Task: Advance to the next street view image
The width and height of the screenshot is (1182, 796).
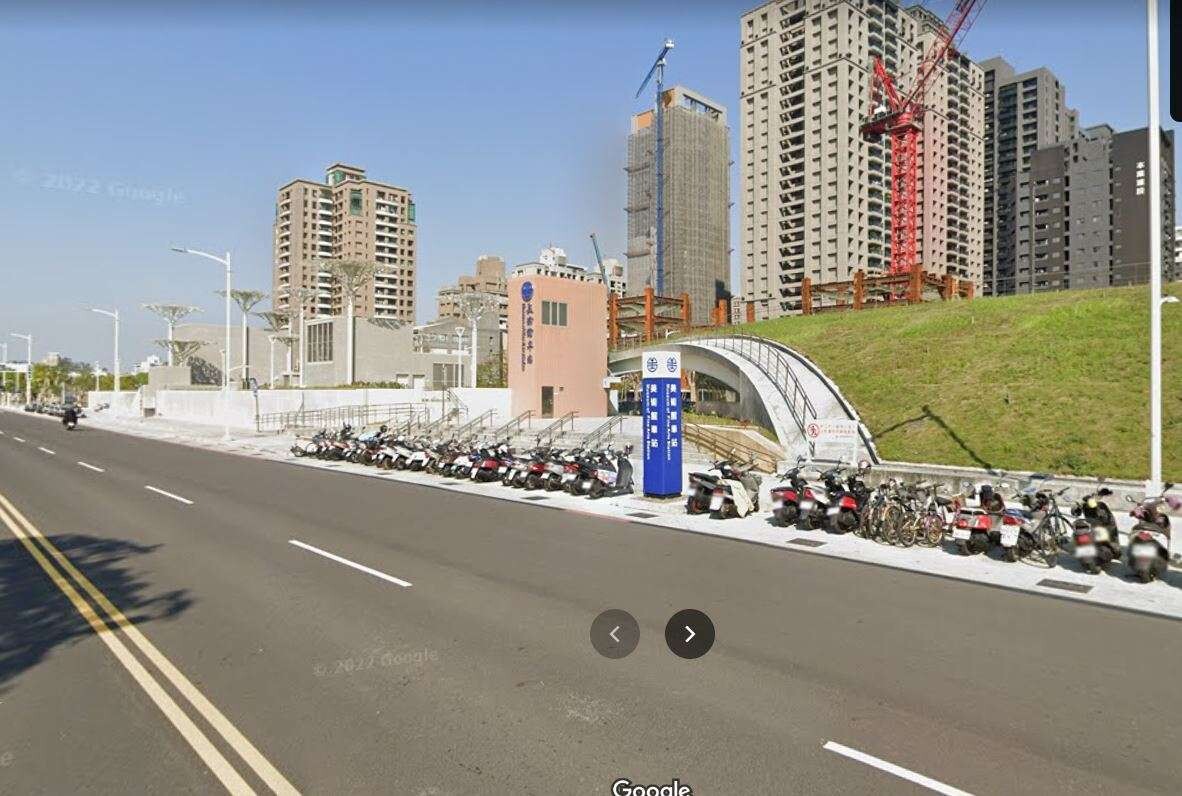Action: pyautogui.click(x=689, y=634)
